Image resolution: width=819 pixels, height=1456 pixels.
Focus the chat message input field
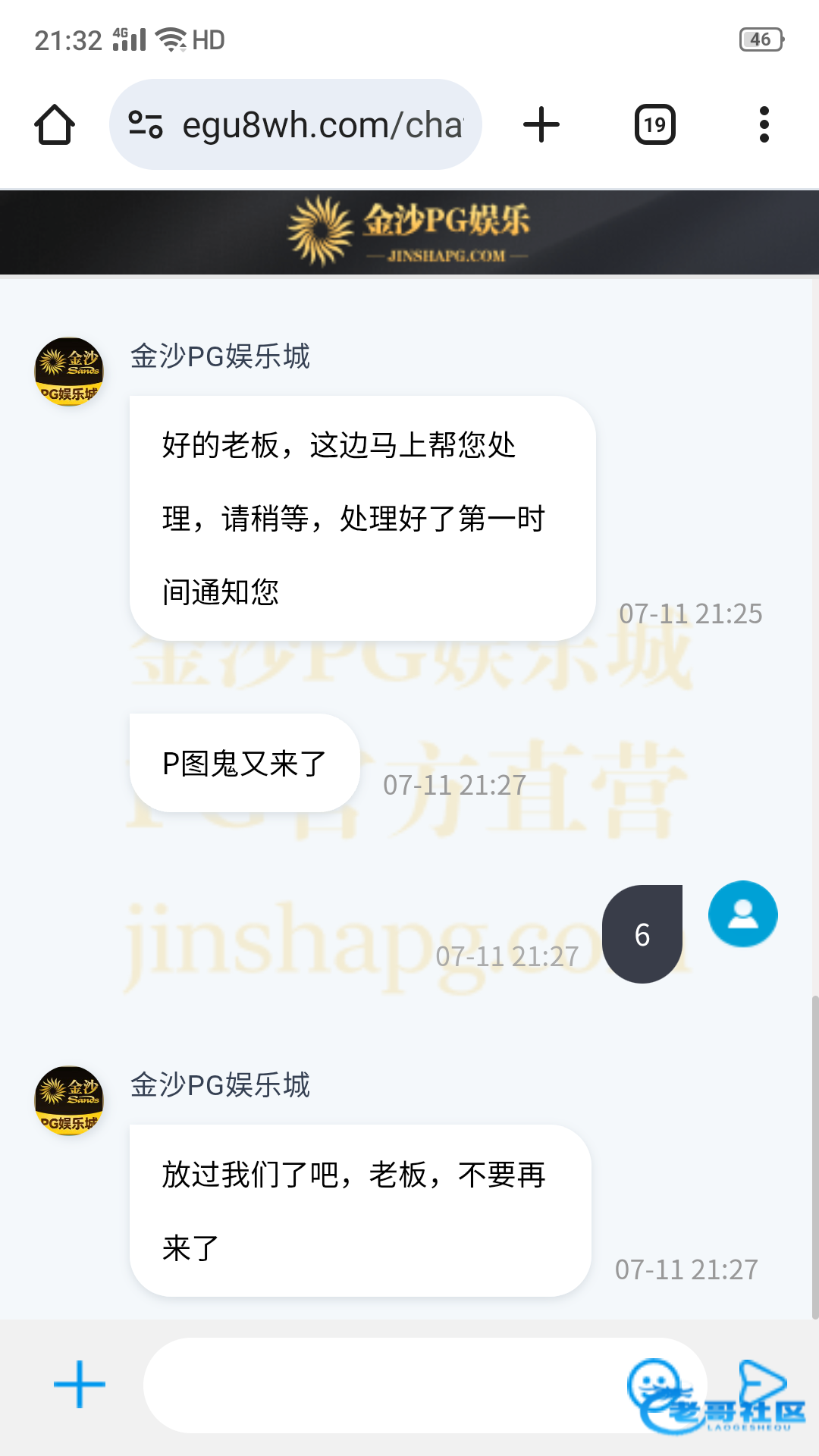click(379, 1385)
